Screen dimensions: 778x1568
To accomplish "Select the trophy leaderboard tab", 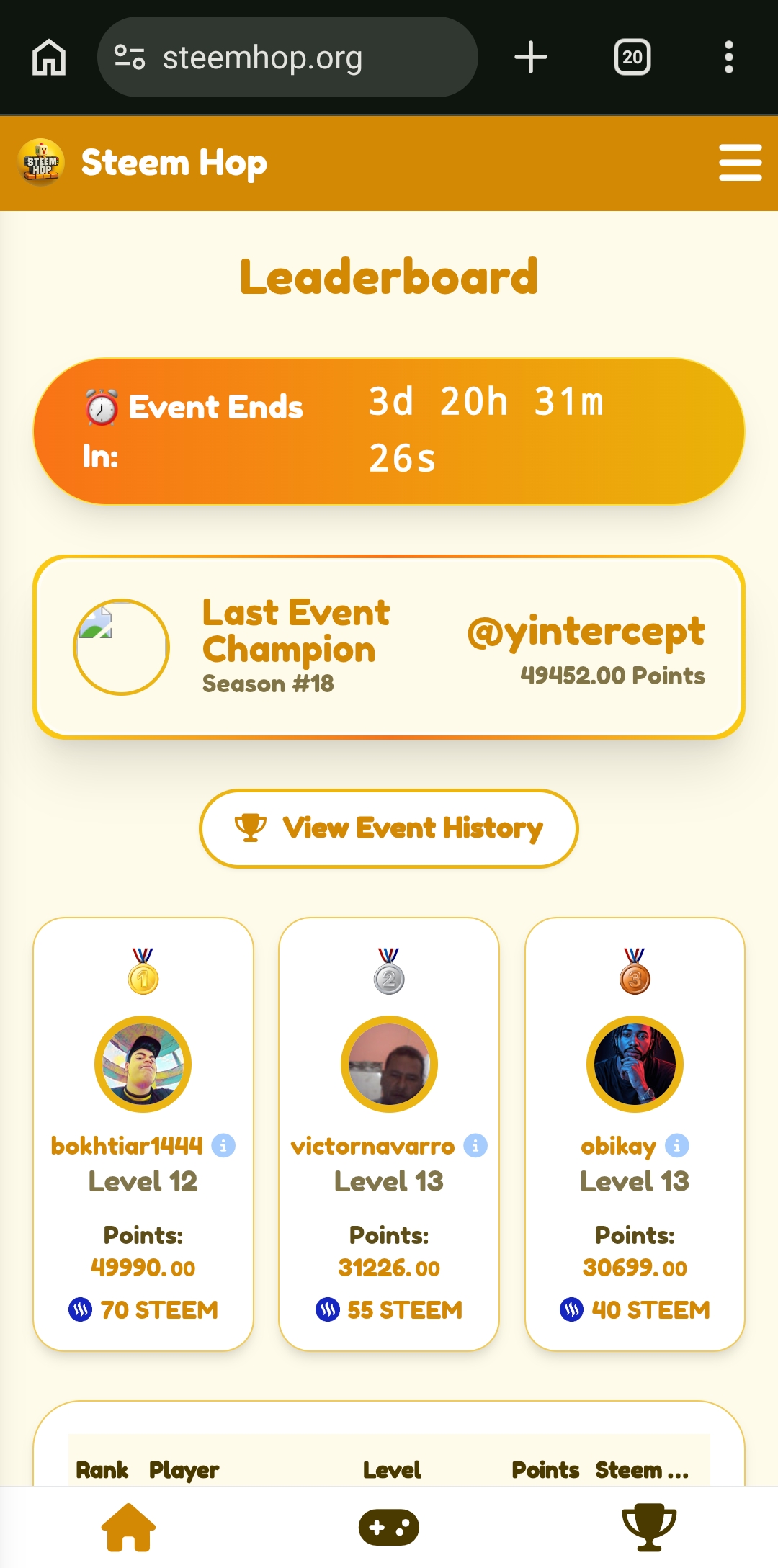I will coord(649,1527).
